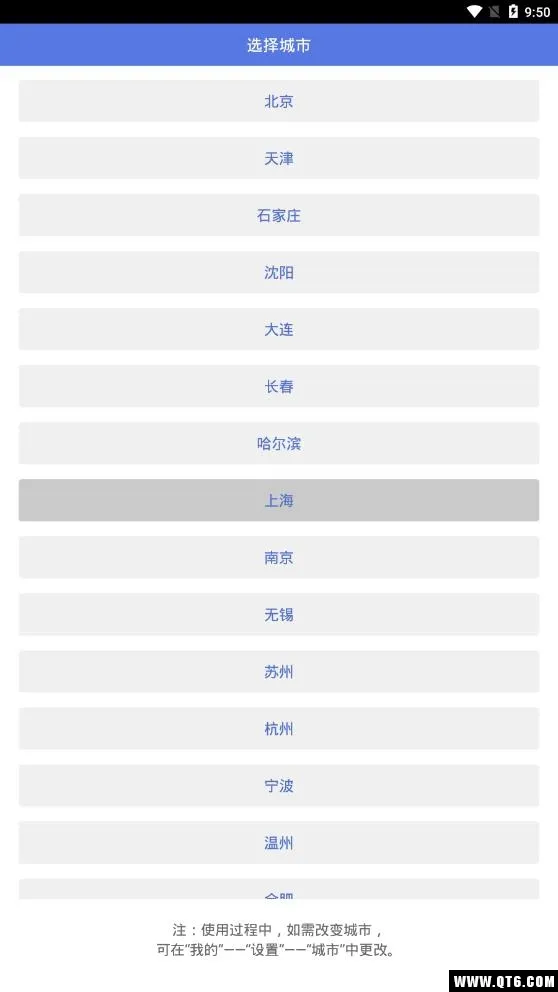Choose 无锡 from the city list
The height and width of the screenshot is (992, 558).
(279, 614)
